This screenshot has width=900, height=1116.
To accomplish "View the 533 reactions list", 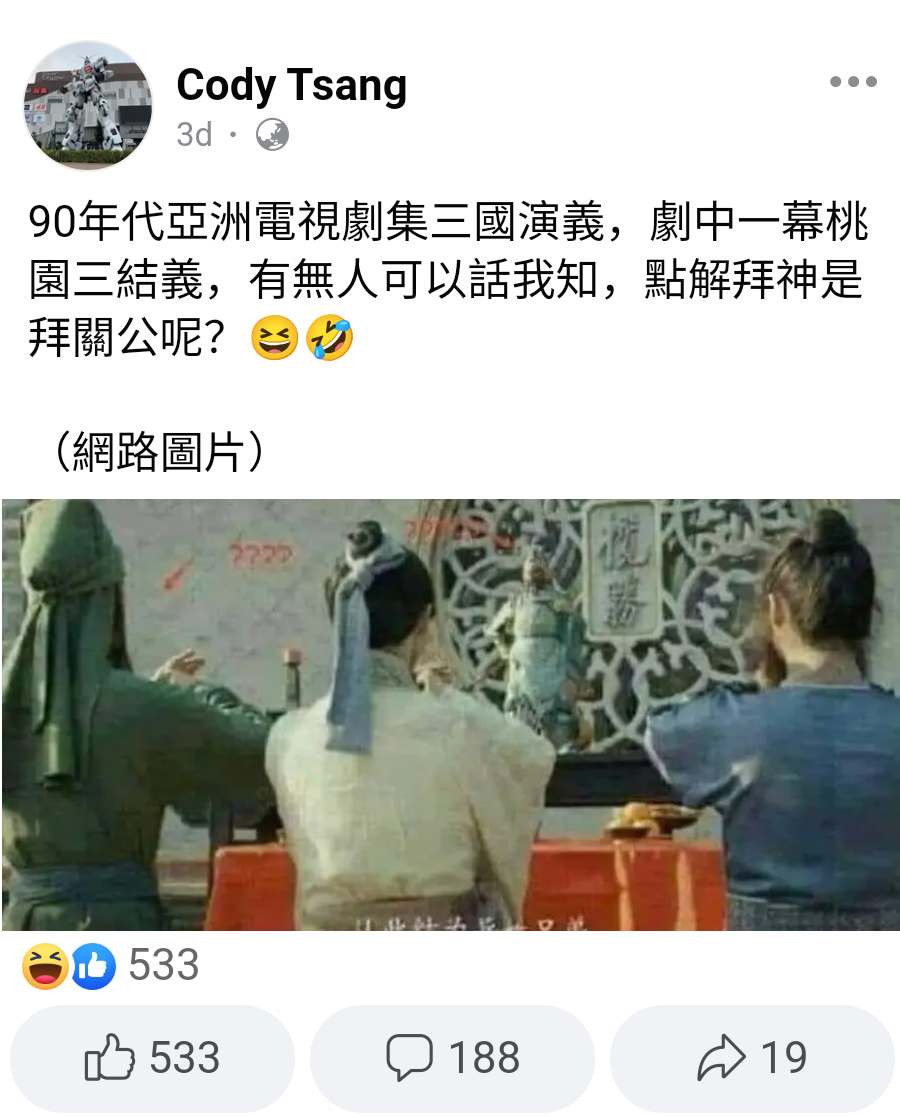I will coord(110,966).
